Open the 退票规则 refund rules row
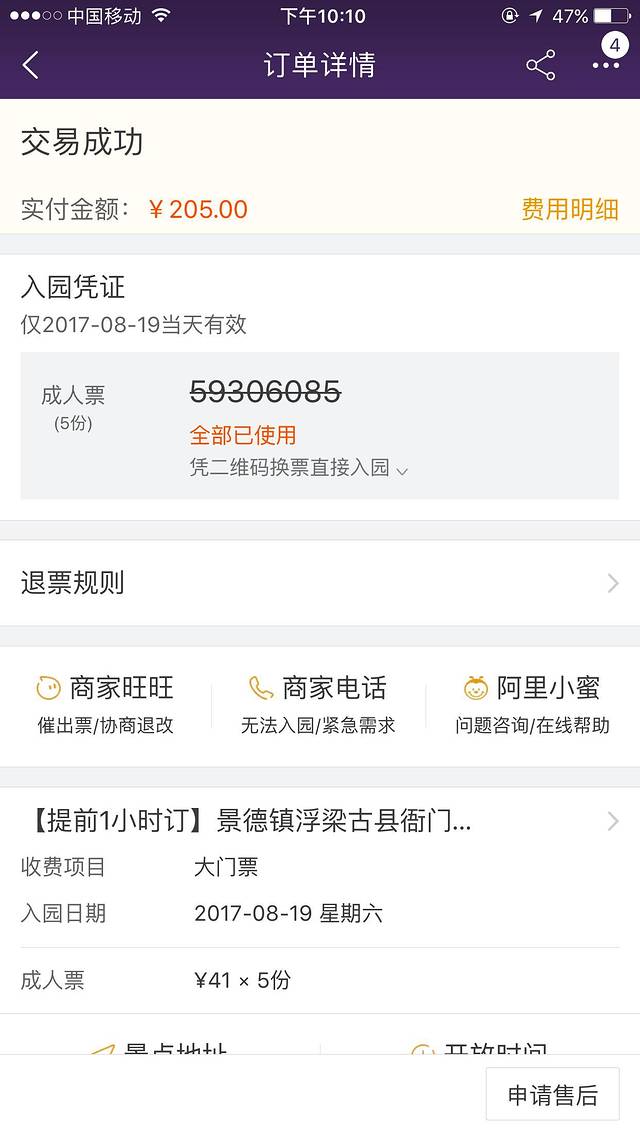Screen dimensions: 640x1137 [x=320, y=583]
